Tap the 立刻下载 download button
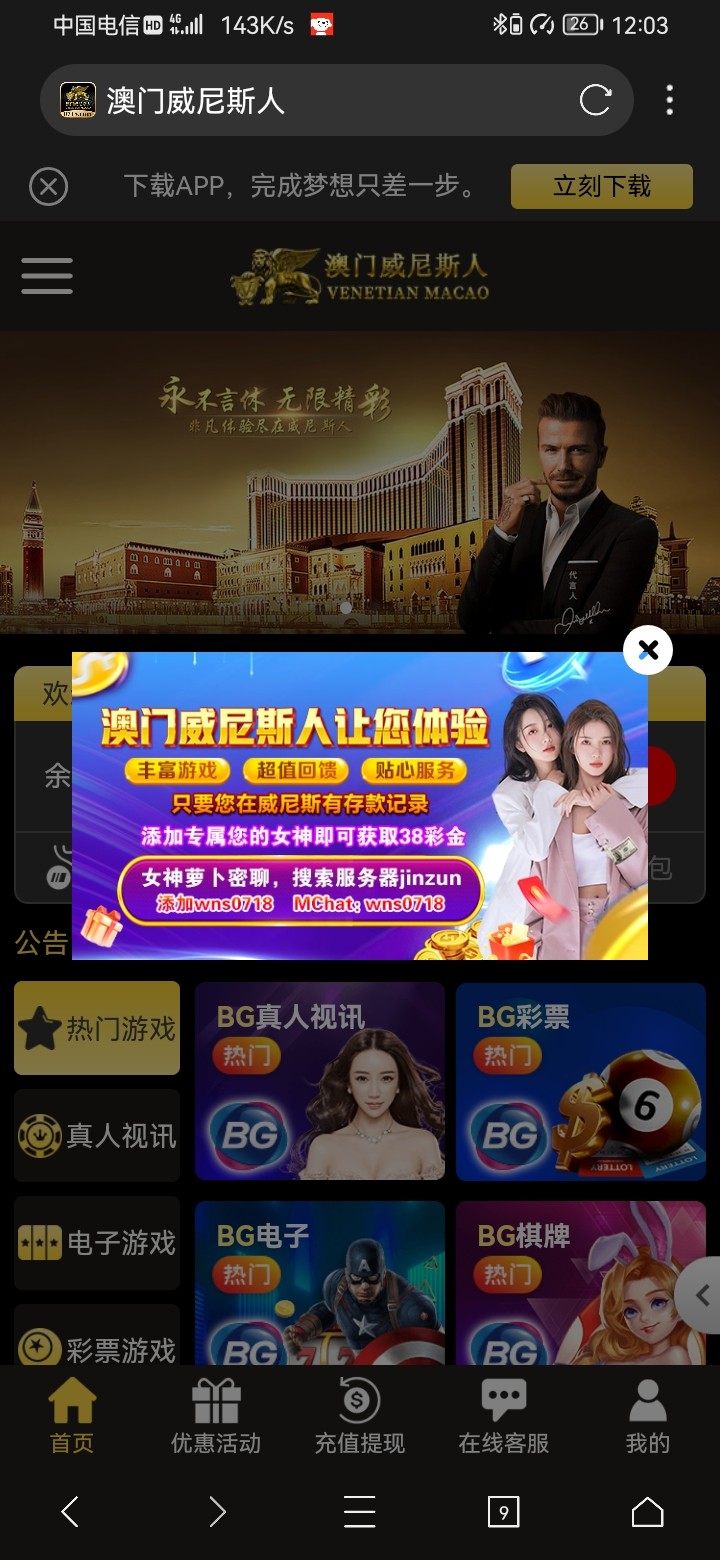This screenshot has width=720, height=1560. point(601,187)
